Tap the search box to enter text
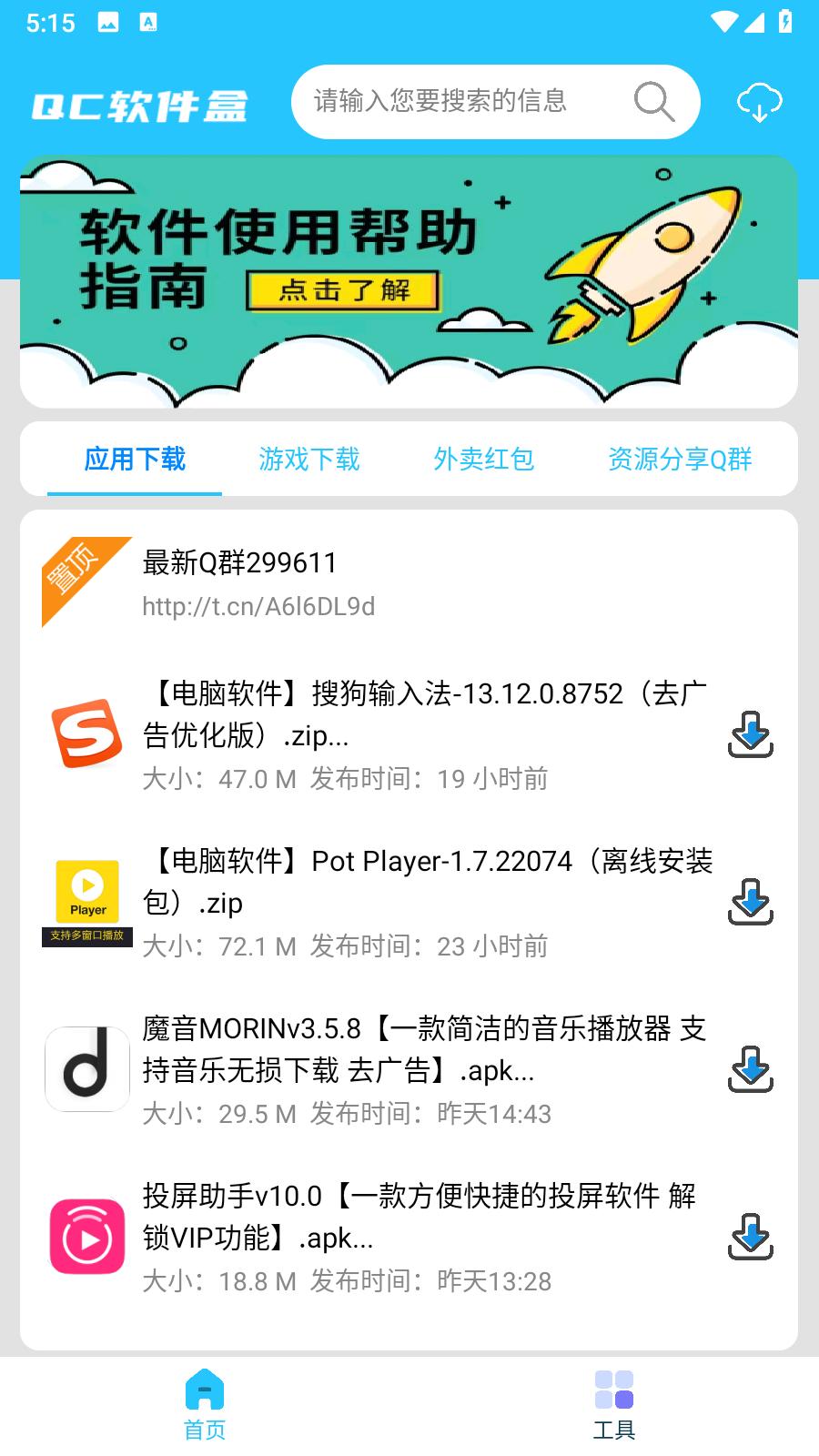The width and height of the screenshot is (819, 1456). [455, 101]
